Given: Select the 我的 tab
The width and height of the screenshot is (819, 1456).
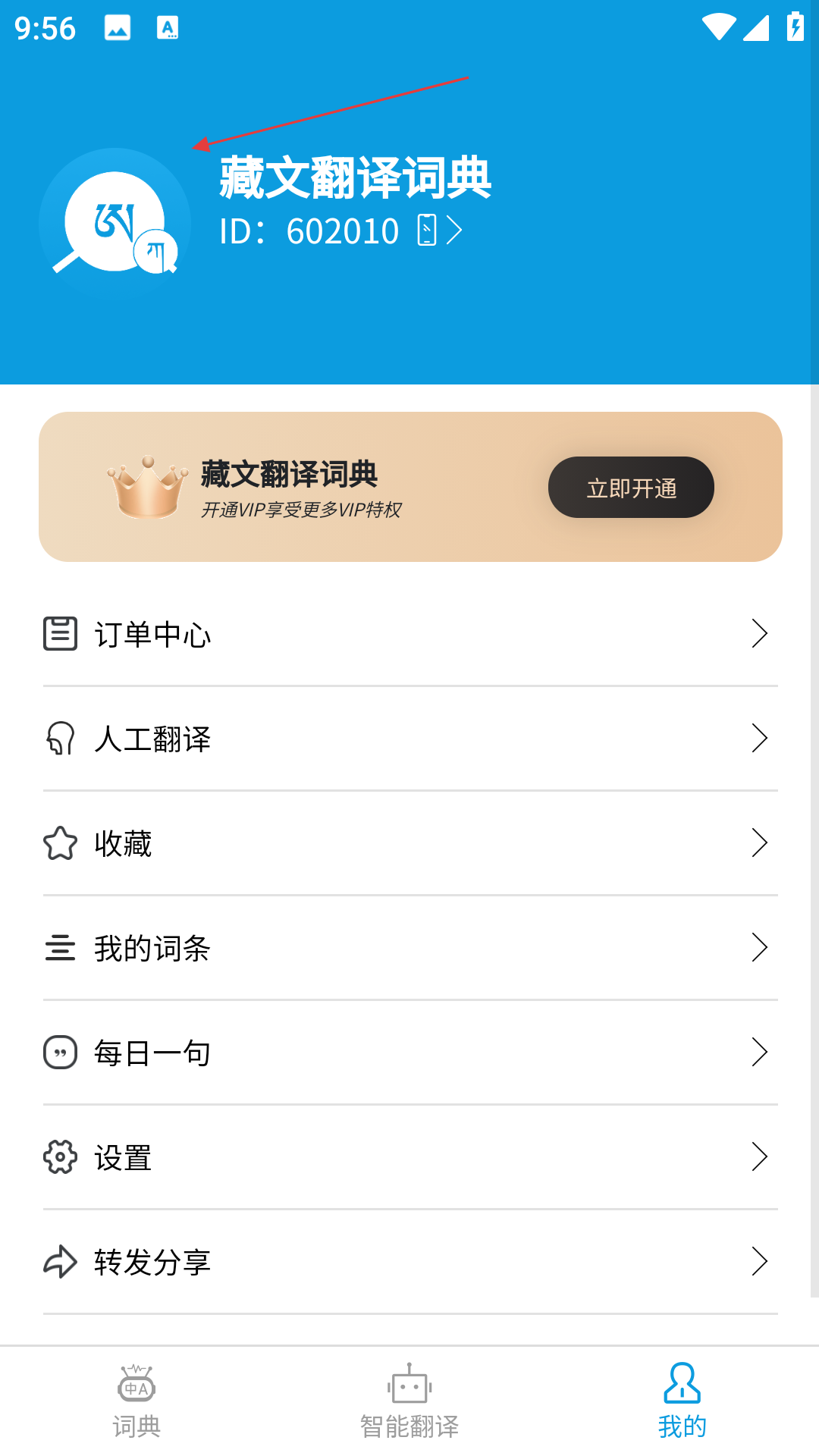Looking at the screenshot, I should (x=682, y=1401).
